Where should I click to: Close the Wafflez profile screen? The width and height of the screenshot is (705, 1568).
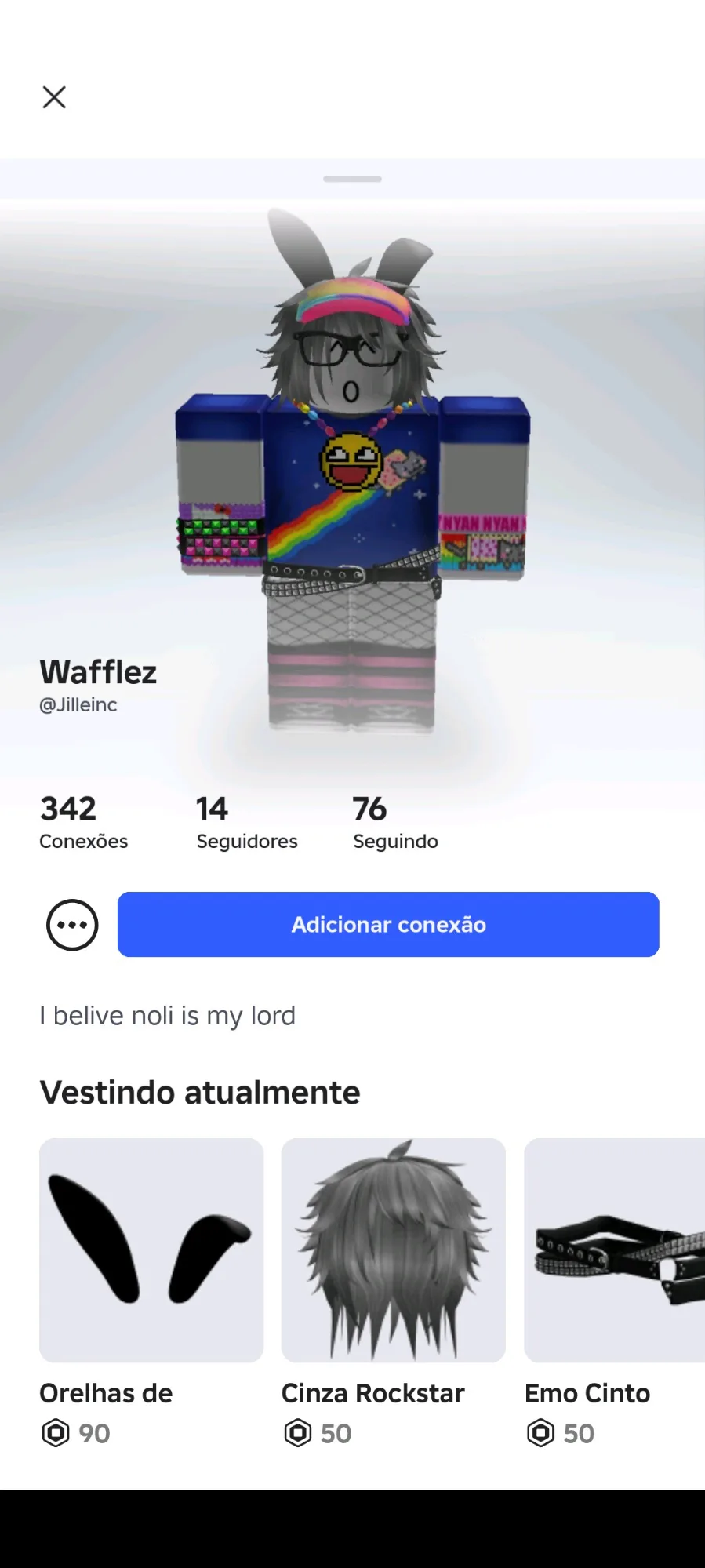point(54,97)
